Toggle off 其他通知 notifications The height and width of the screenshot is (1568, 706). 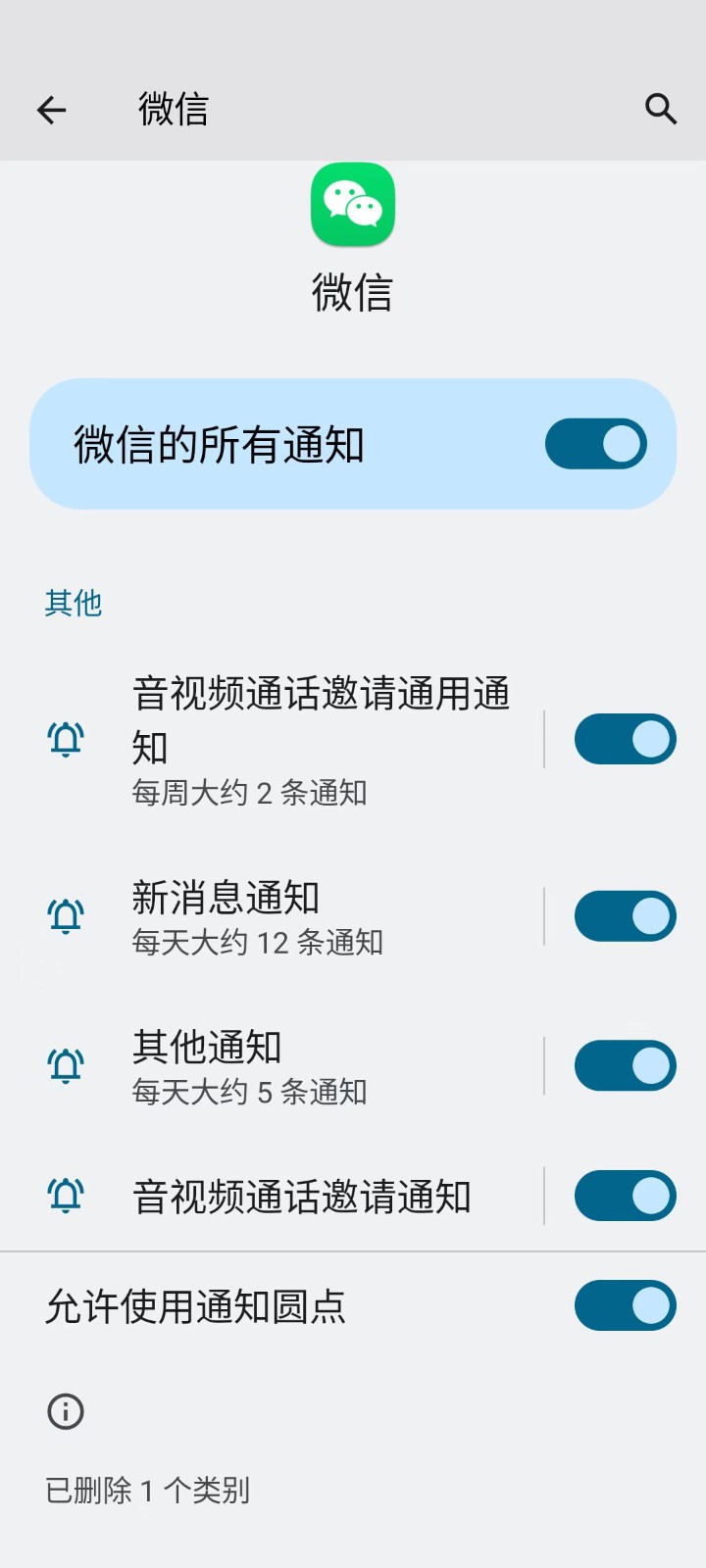coord(625,1065)
